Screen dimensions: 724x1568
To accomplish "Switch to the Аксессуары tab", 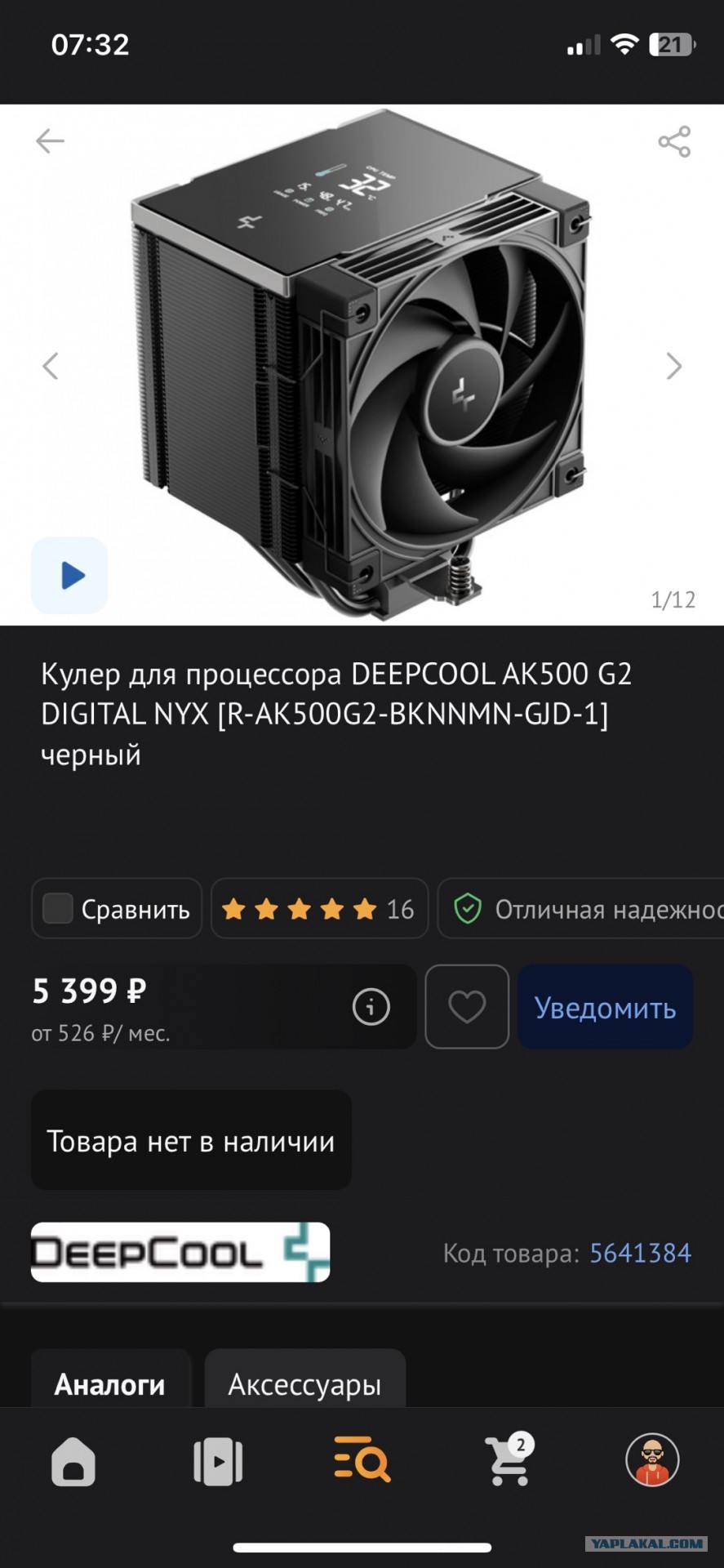I will click(304, 1384).
